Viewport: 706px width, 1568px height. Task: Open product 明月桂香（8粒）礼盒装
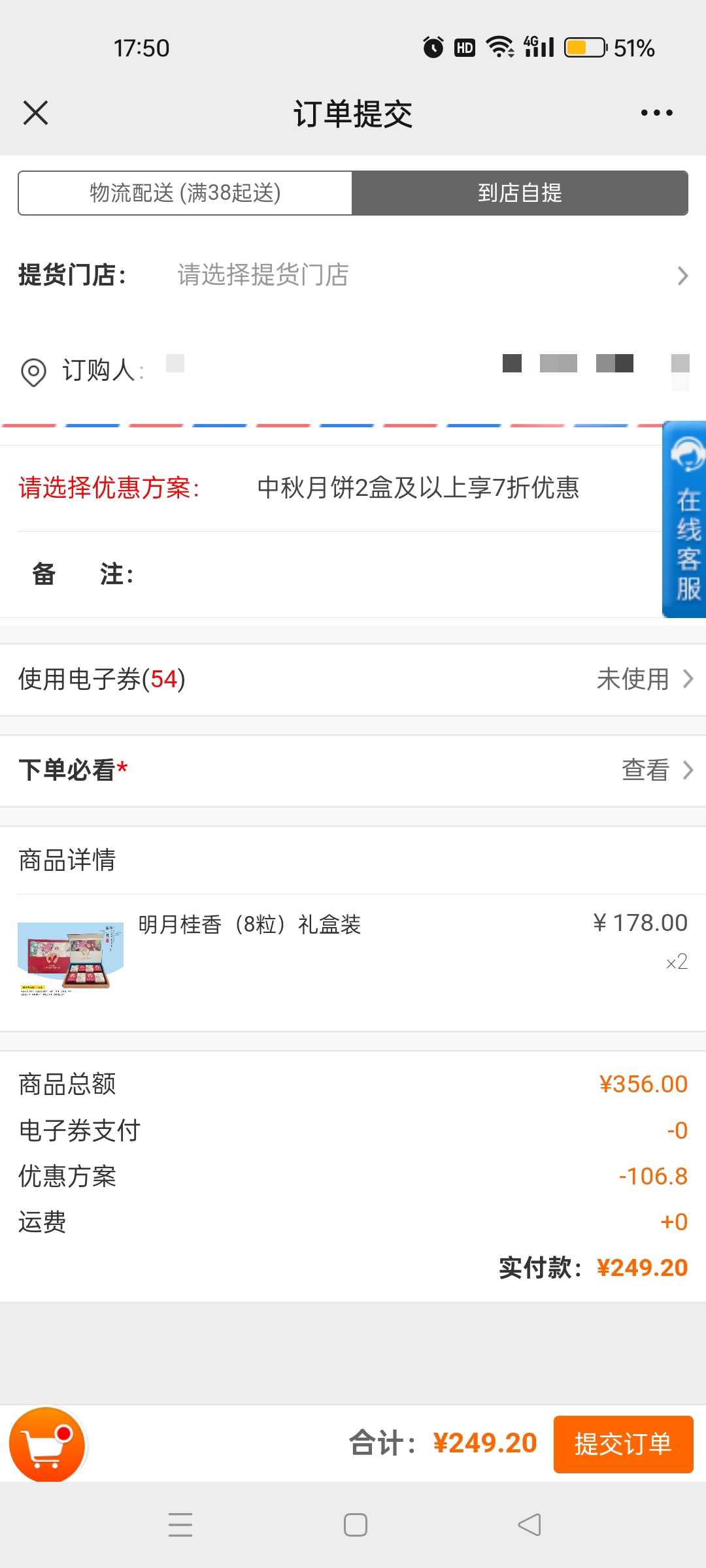(249, 925)
